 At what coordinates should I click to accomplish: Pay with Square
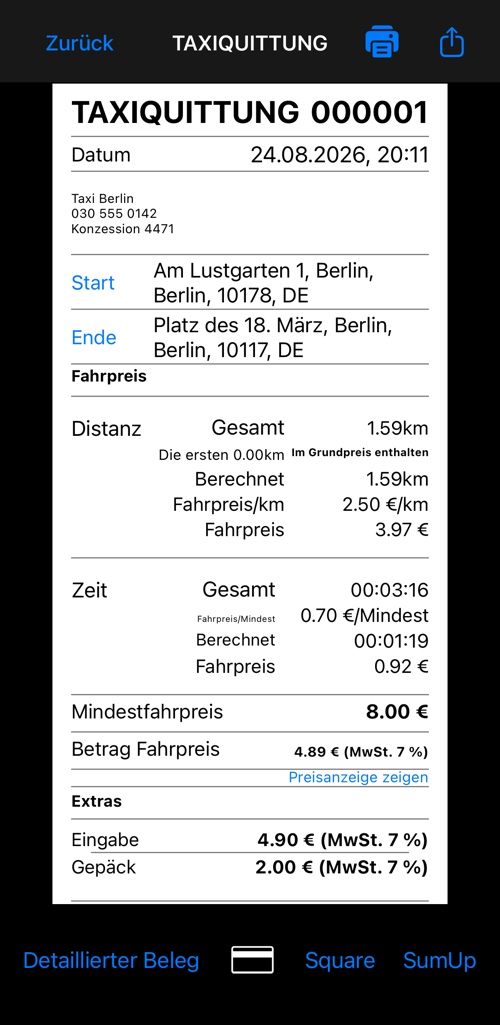(340, 960)
